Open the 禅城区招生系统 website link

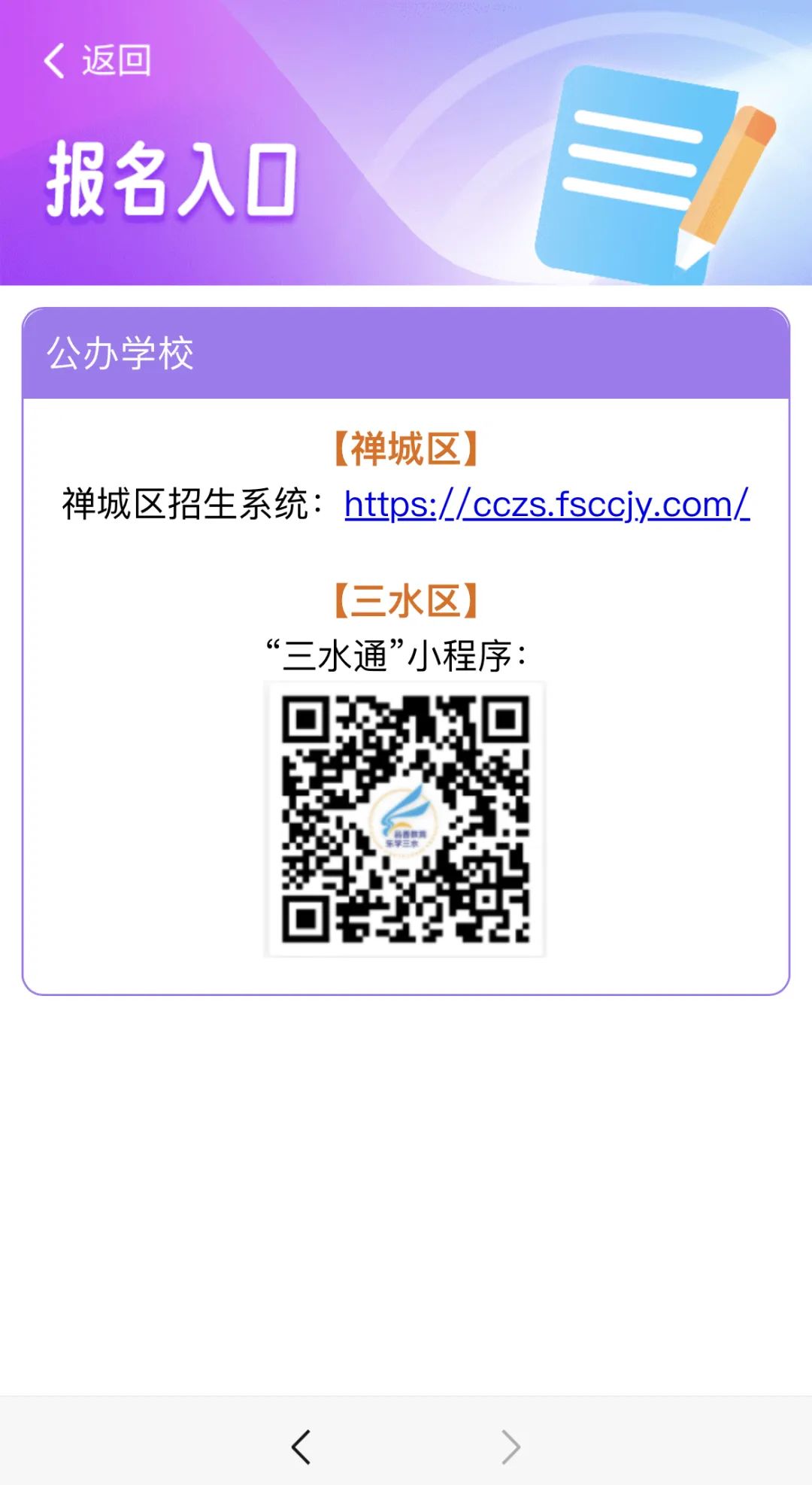tap(547, 504)
